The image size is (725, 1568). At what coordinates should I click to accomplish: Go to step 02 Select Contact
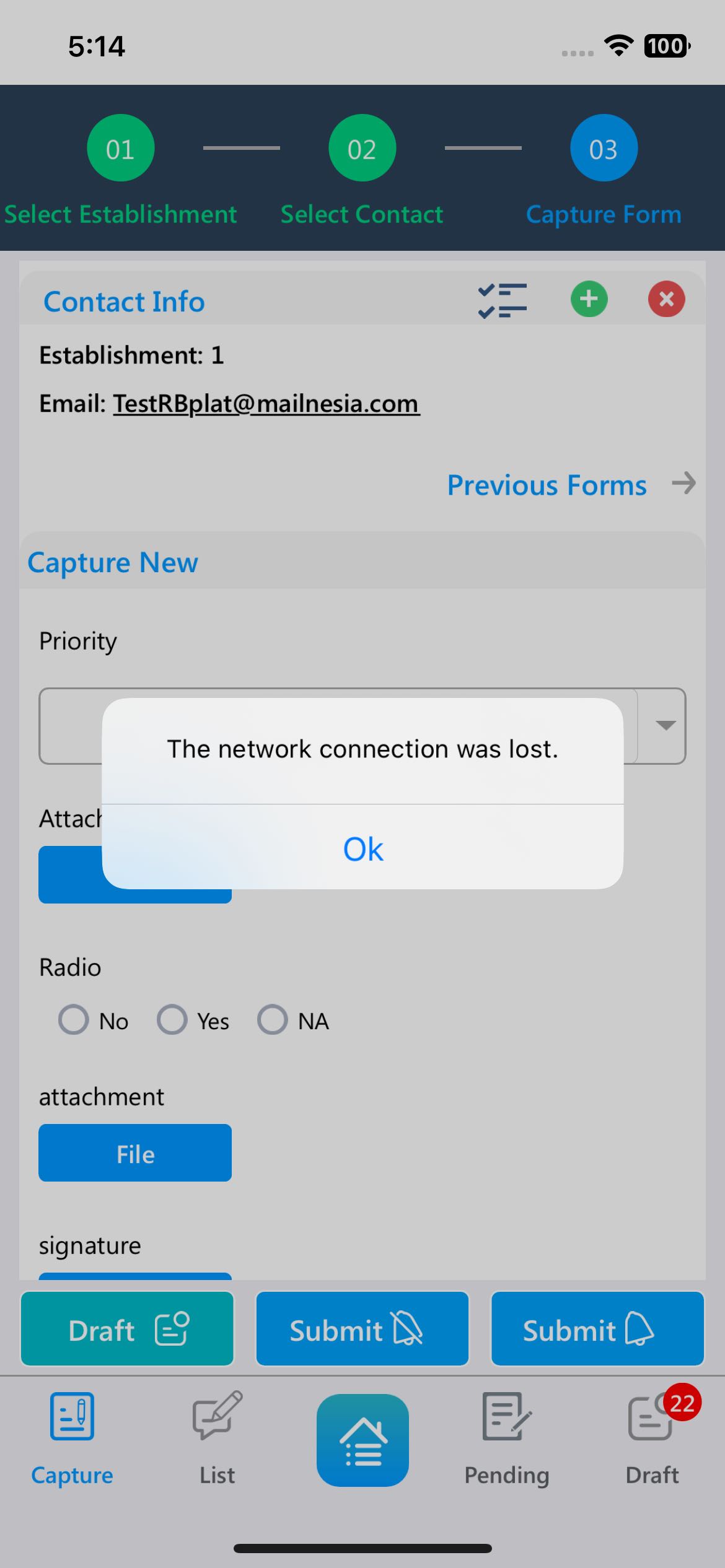pyautogui.click(x=362, y=149)
